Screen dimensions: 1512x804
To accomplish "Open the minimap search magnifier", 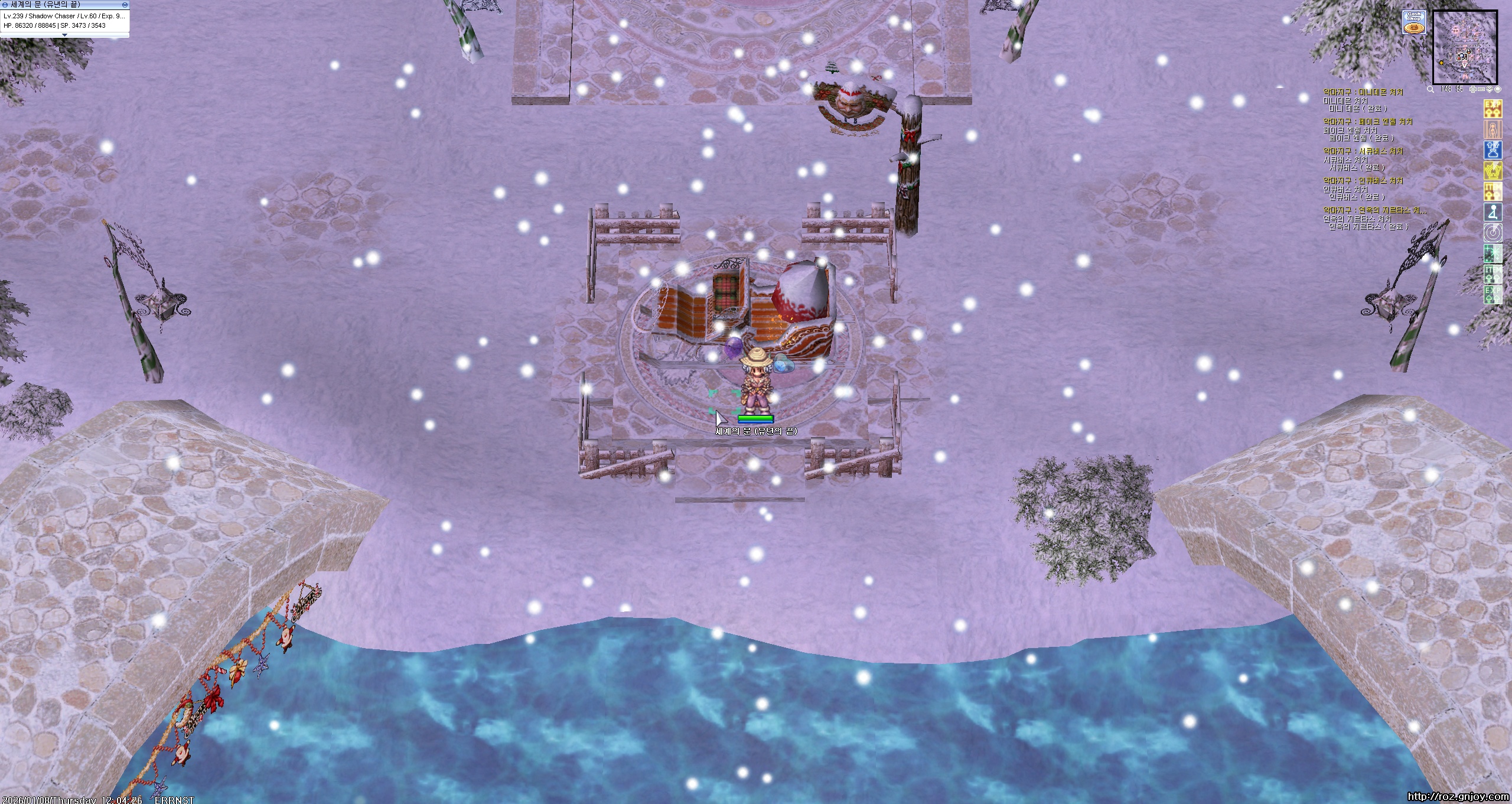I will pos(1430,89).
